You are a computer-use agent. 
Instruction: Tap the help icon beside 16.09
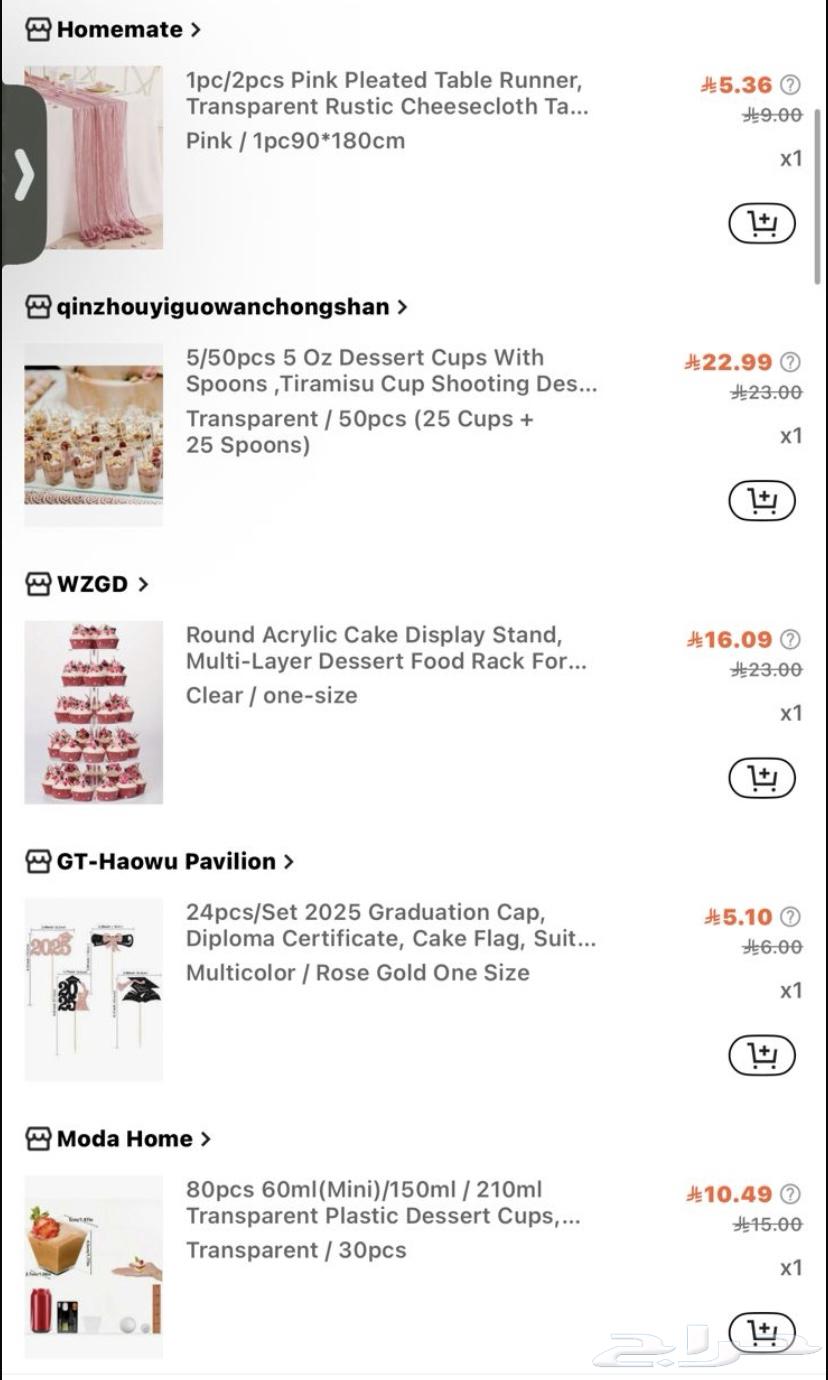tap(790, 639)
